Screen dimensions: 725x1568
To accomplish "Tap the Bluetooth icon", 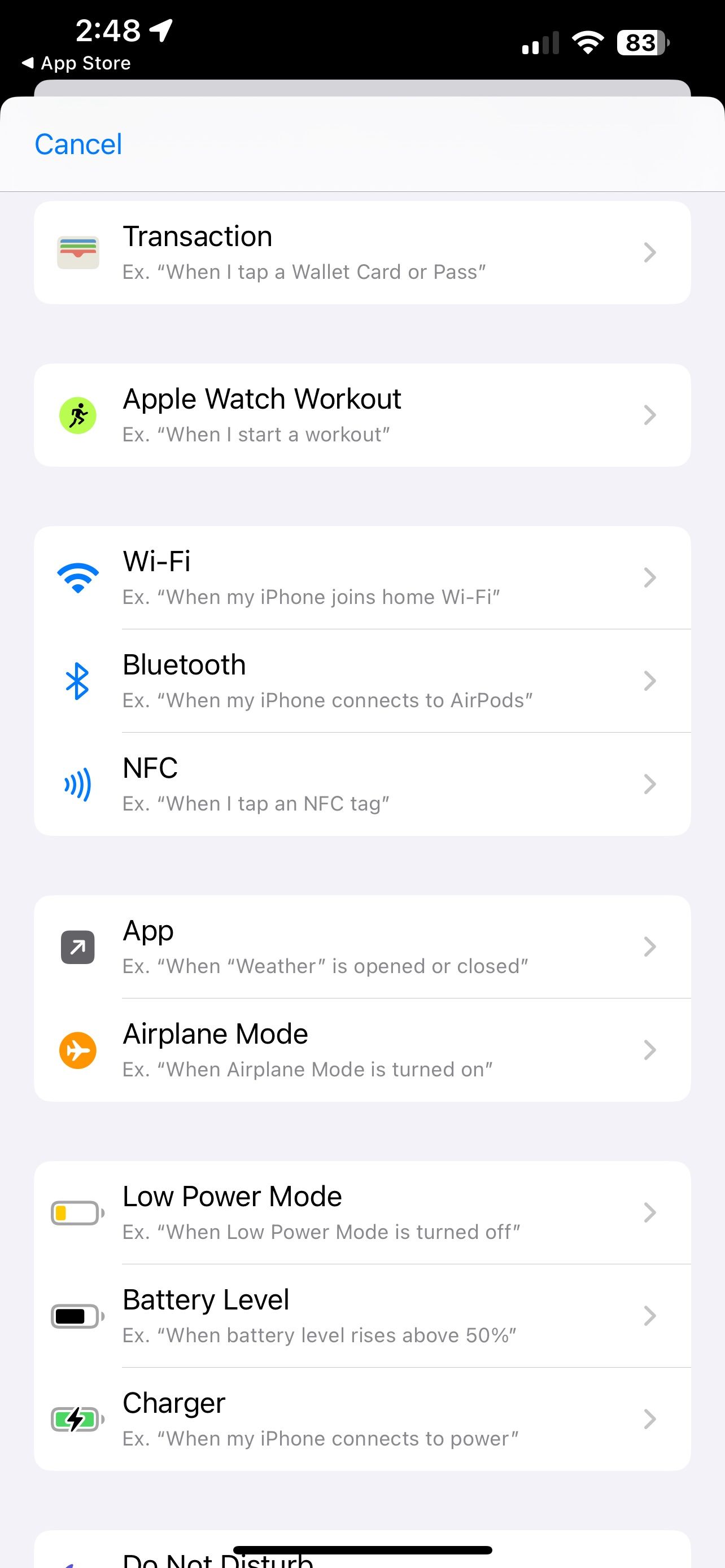I will pyautogui.click(x=78, y=680).
